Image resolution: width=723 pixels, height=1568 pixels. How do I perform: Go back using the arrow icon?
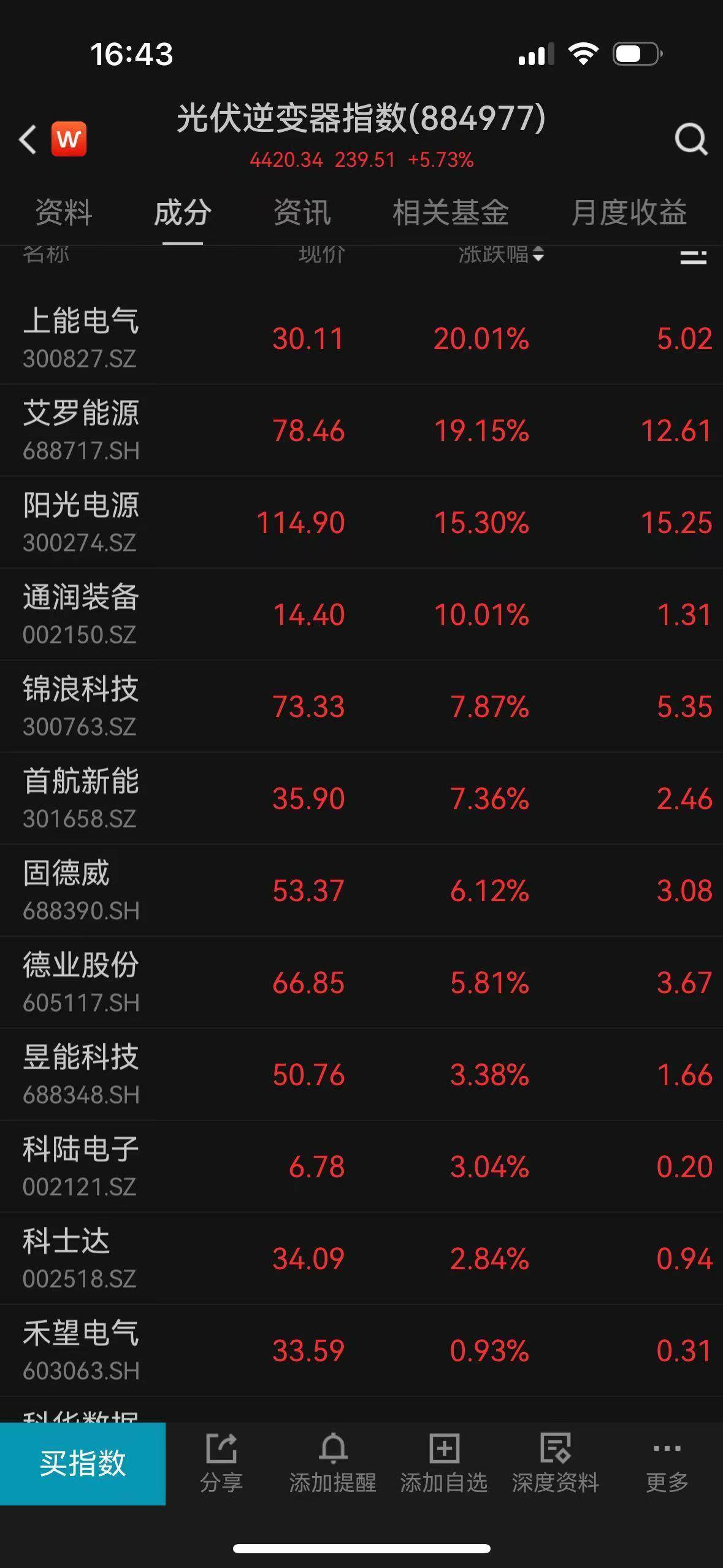click(28, 140)
